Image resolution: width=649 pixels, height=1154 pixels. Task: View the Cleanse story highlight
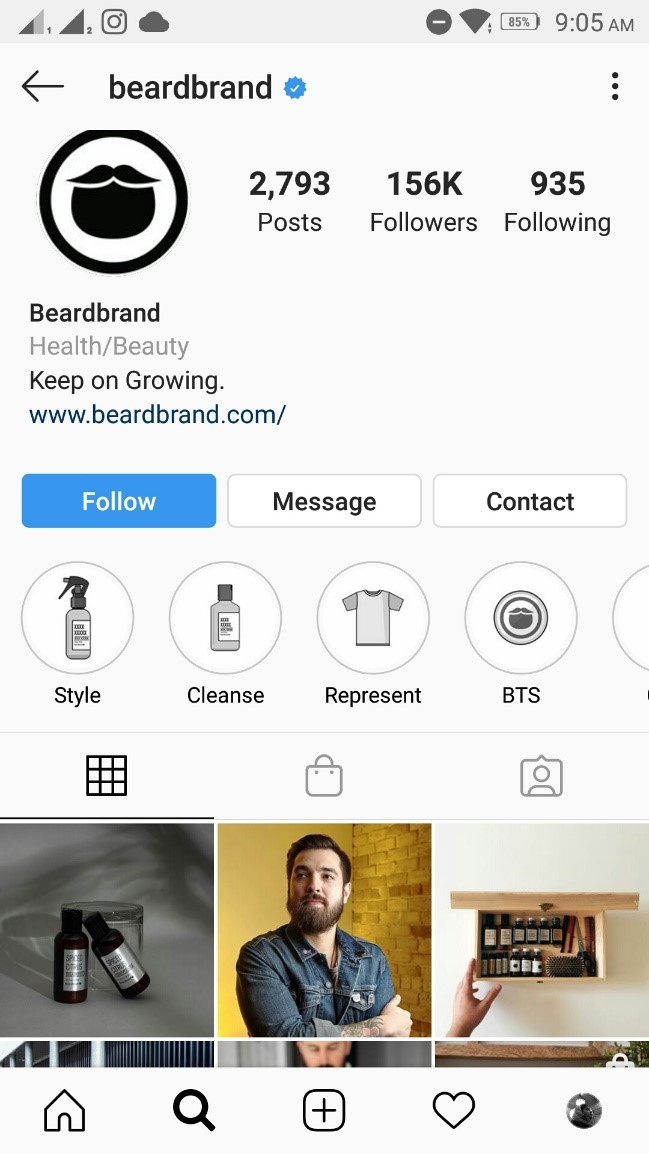225,617
